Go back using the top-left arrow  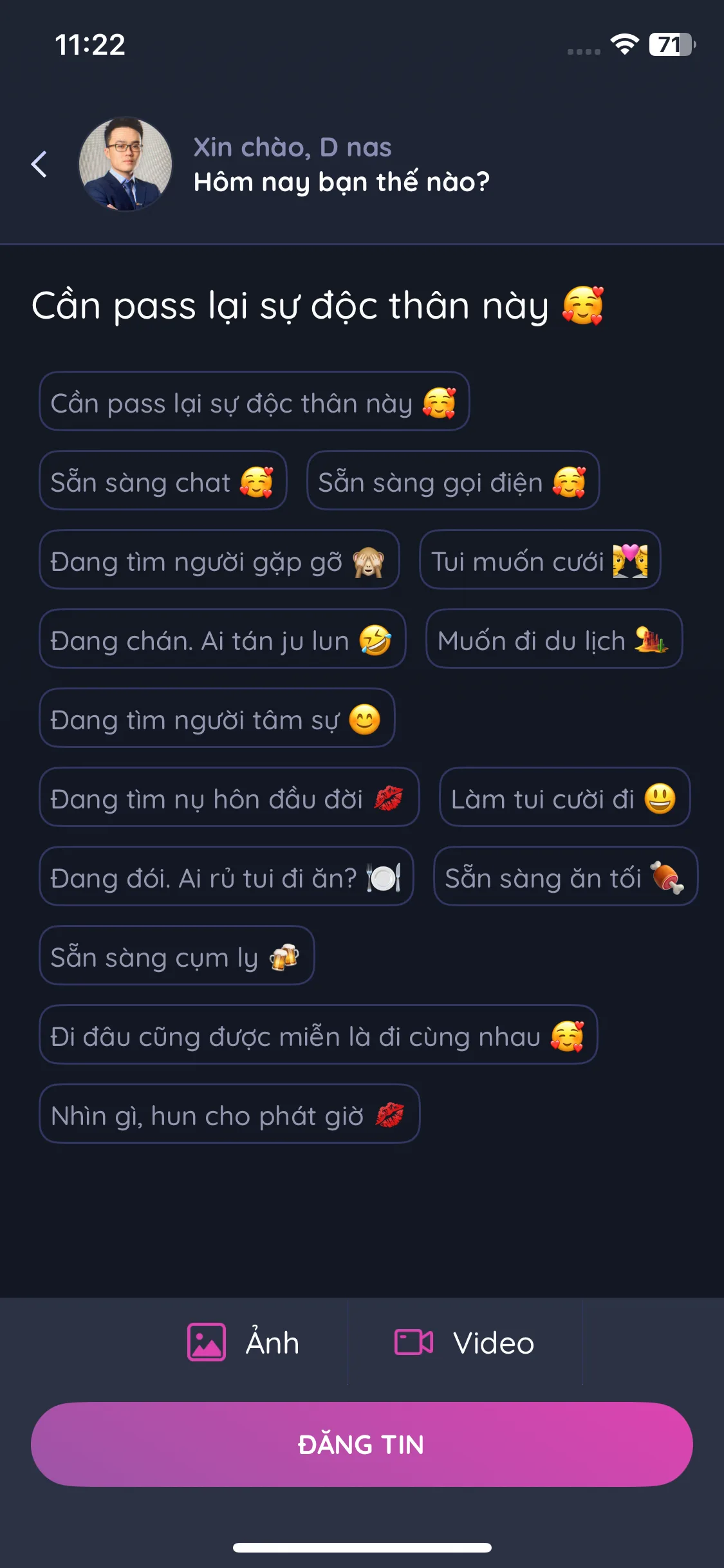point(39,164)
